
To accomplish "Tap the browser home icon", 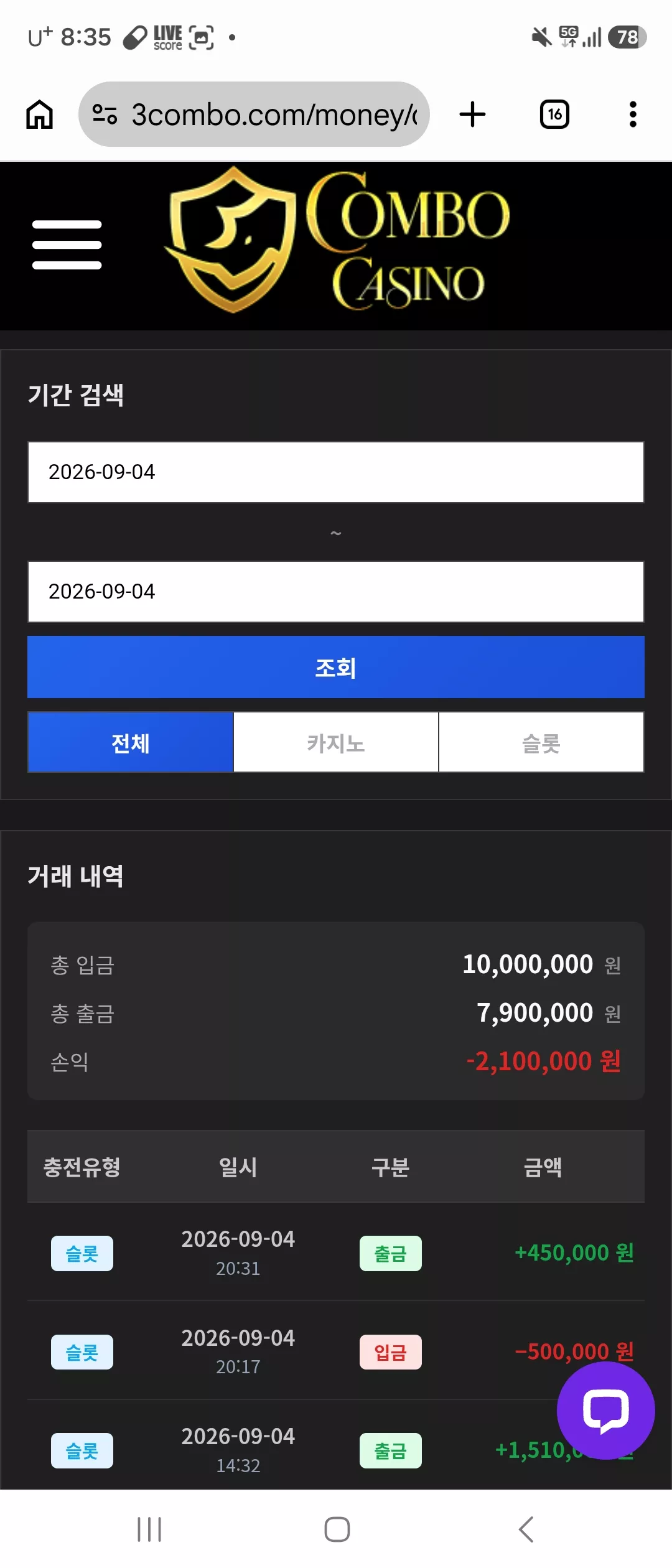I will click(39, 114).
